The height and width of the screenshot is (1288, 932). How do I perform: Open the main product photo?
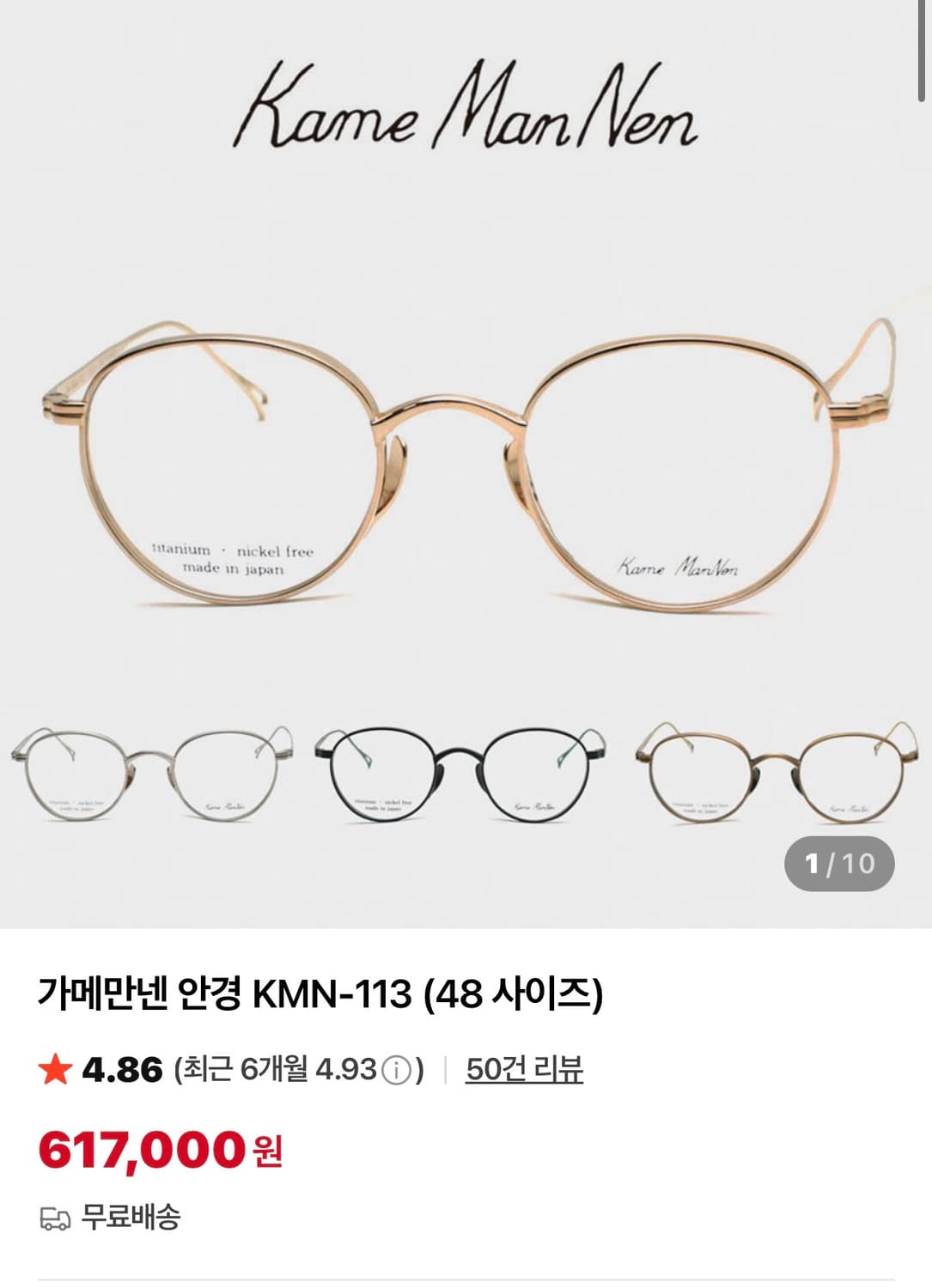pos(466,429)
